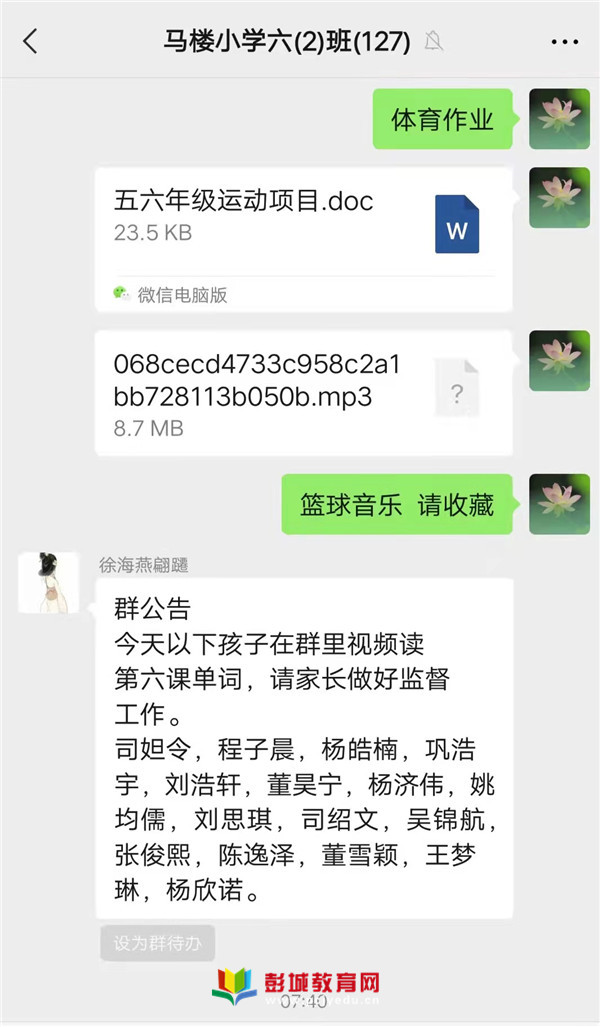
Task: Tap the lotus avatar beside 体育作业
Action: tap(559, 118)
